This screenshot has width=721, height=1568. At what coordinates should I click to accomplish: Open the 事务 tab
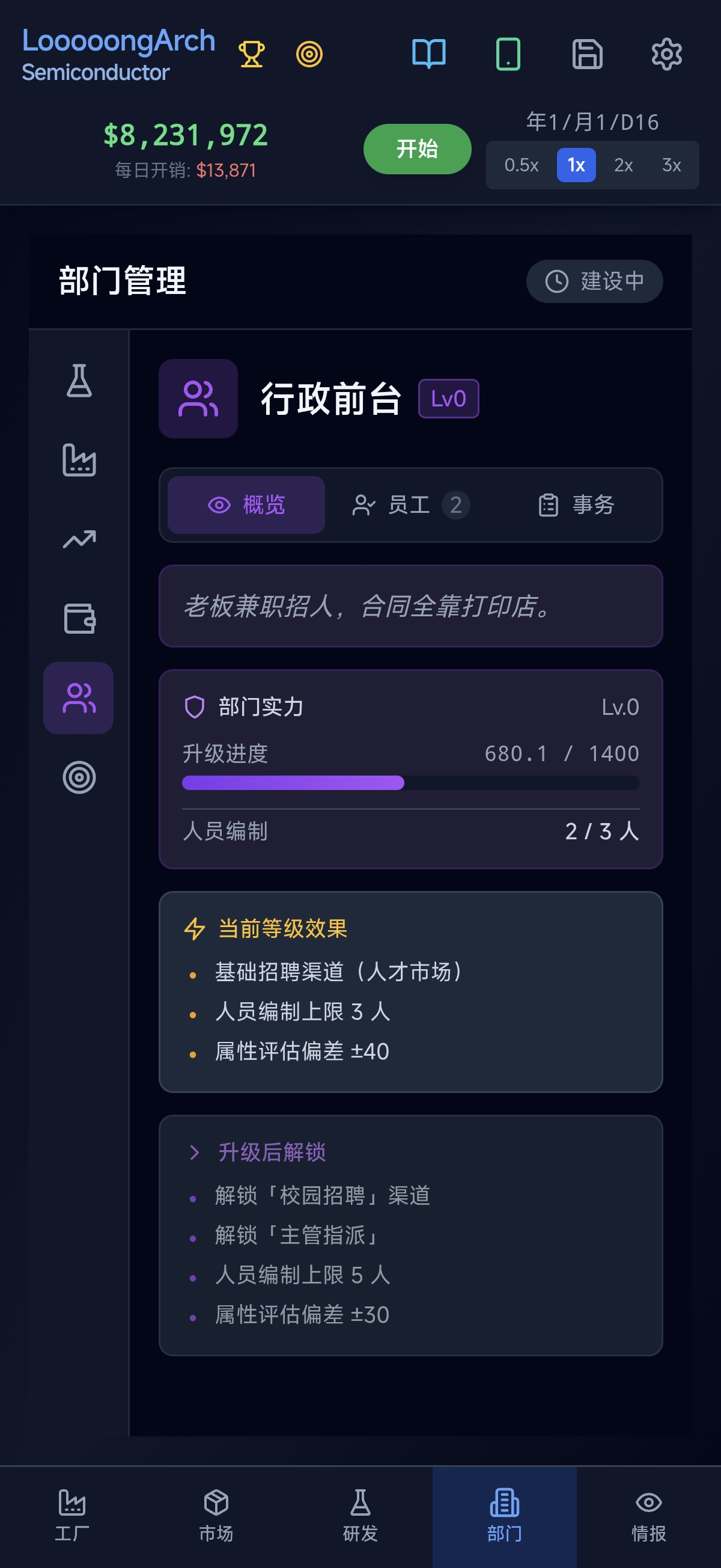pos(577,504)
